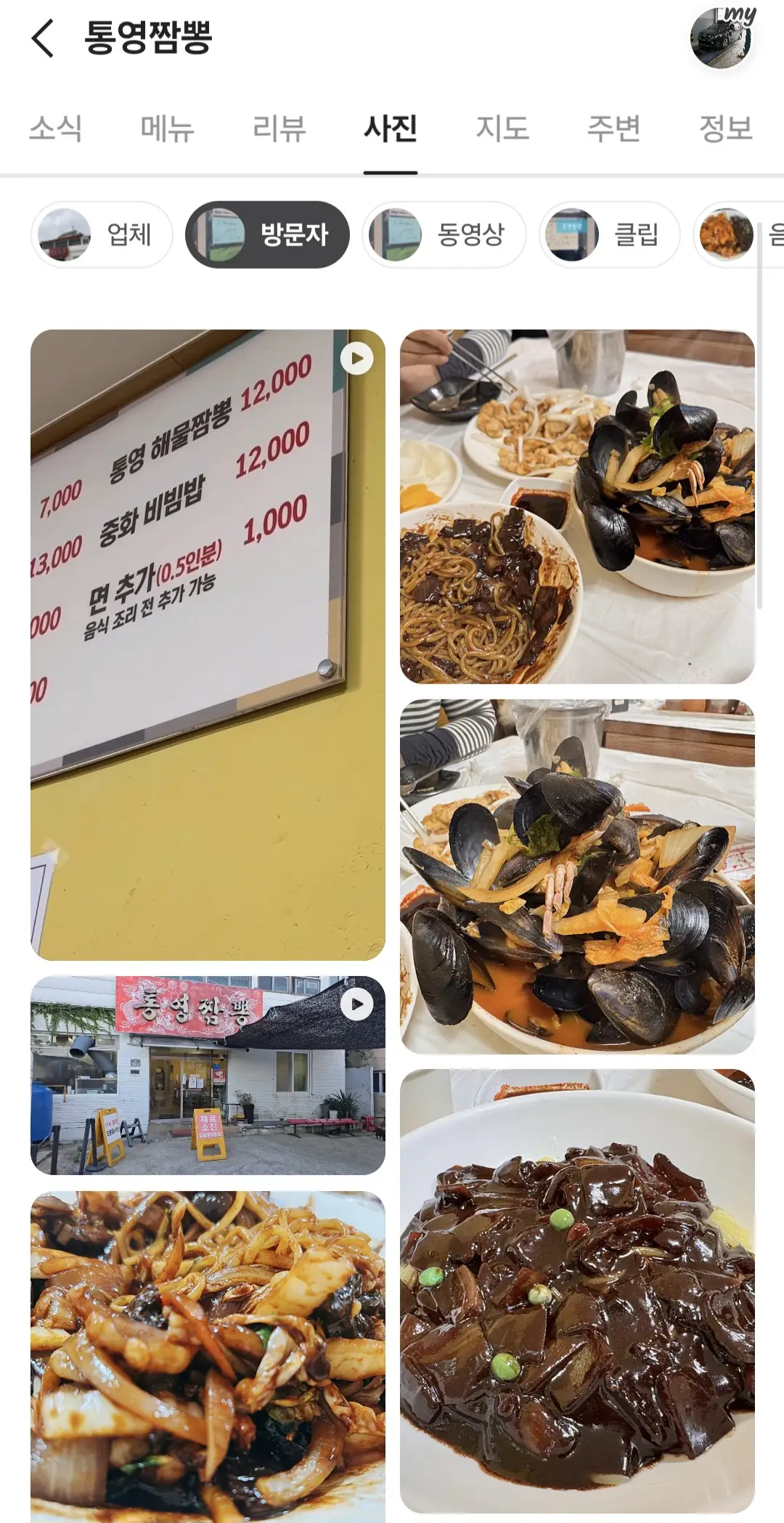Screen dimensions: 784x1523
Task: Switch to the 주변 tab
Action: point(613,129)
